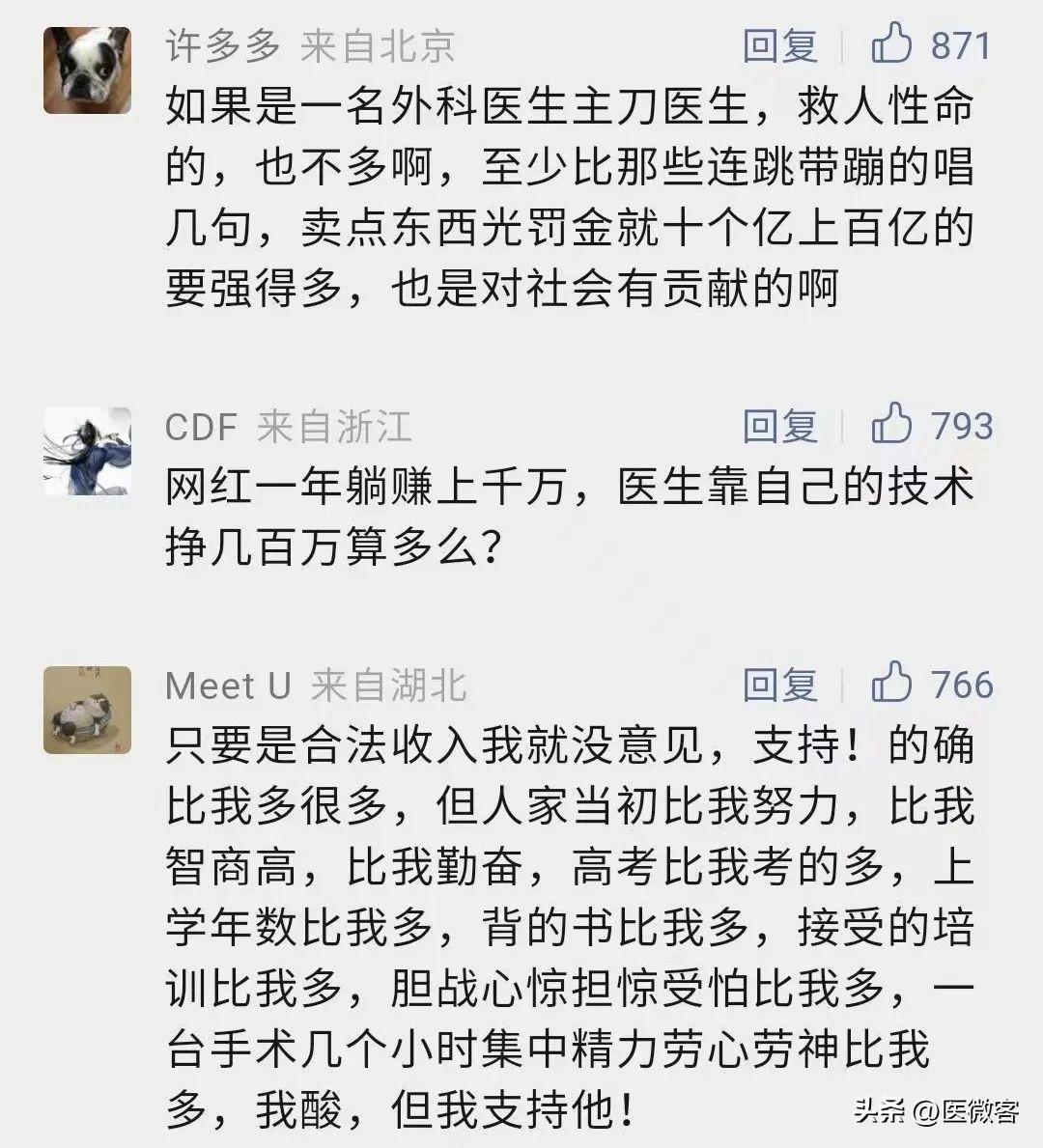Like 许多多's comment
1043x1148 pixels.
890,44
